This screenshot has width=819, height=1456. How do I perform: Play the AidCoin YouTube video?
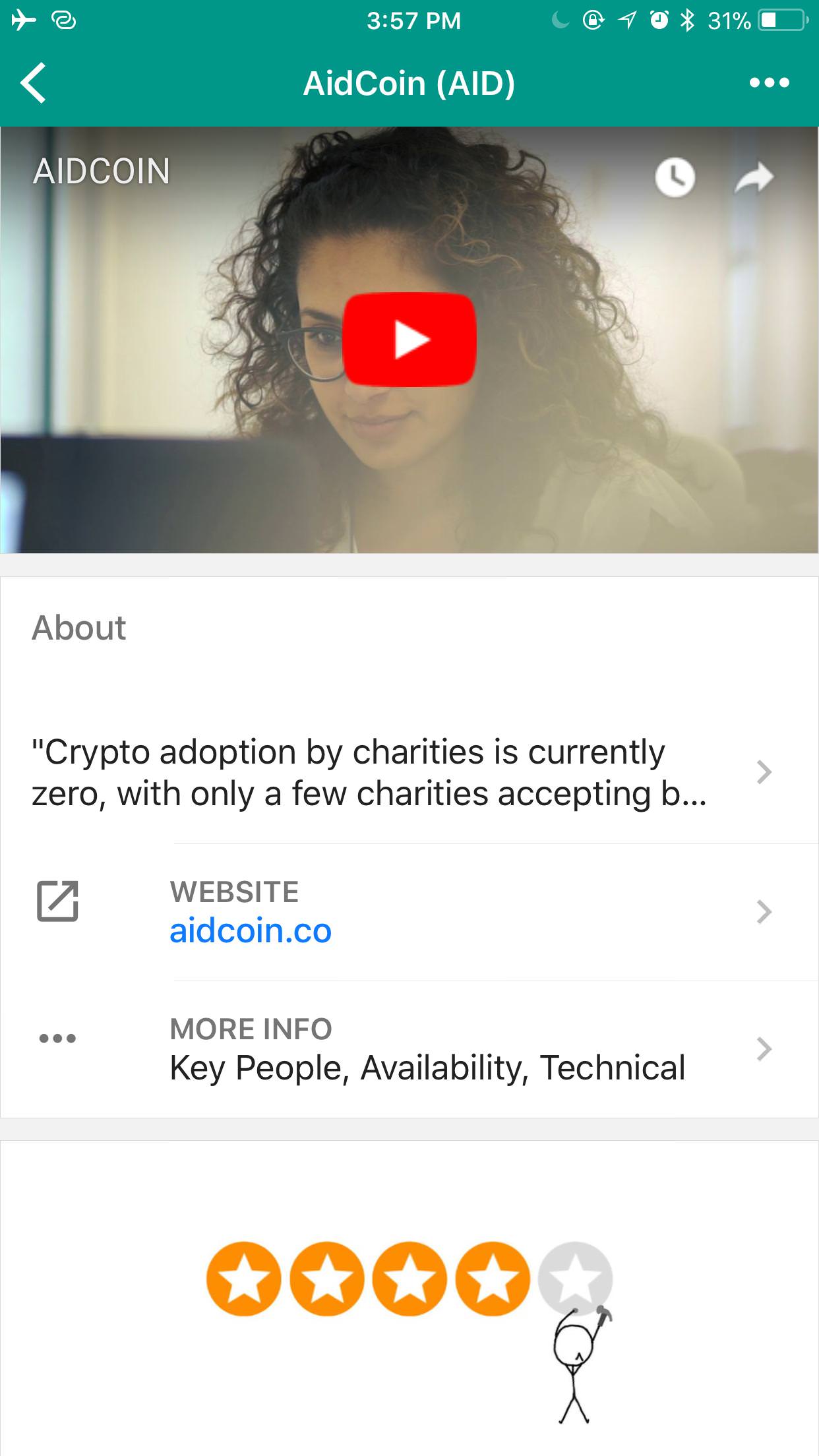click(x=409, y=339)
